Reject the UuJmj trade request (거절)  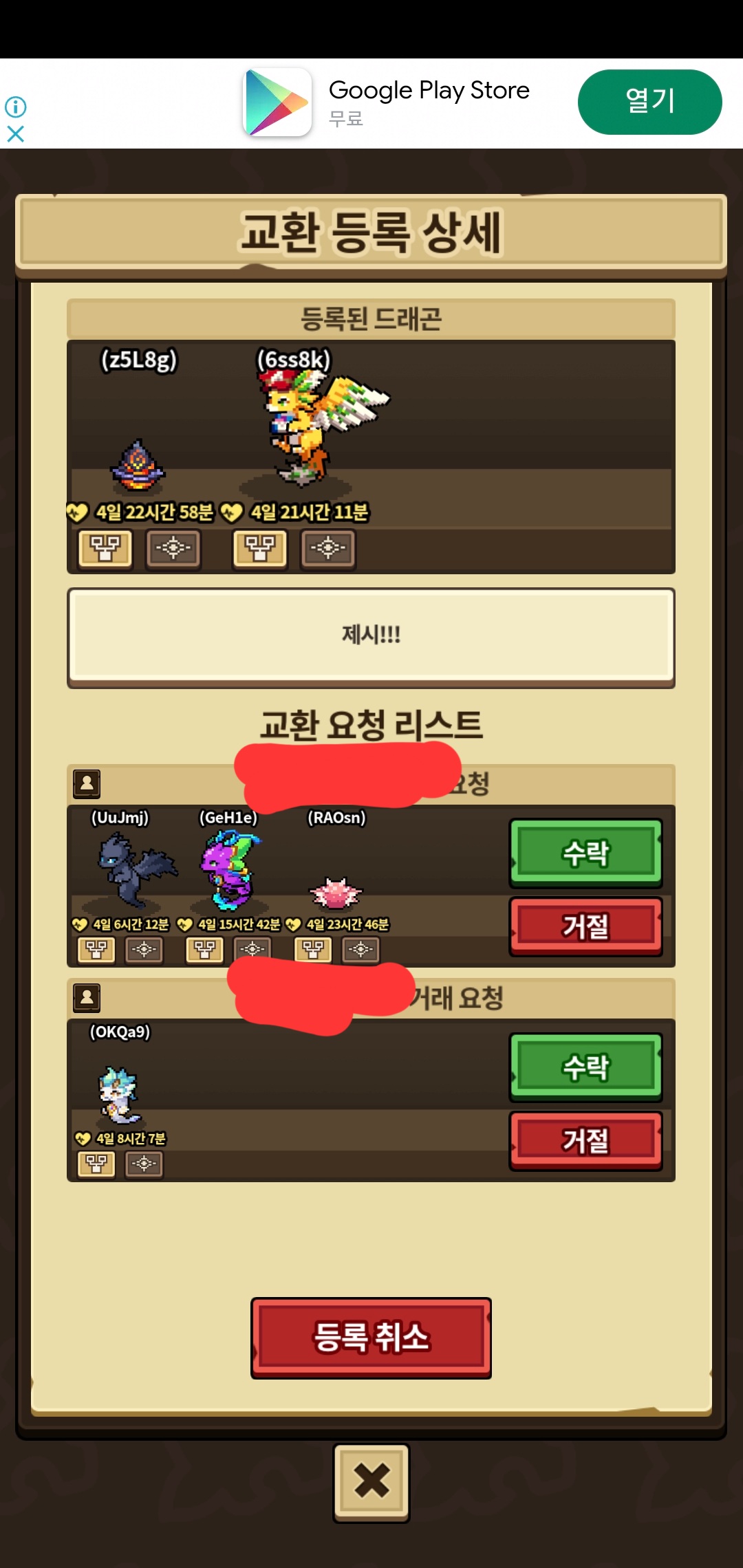click(585, 926)
